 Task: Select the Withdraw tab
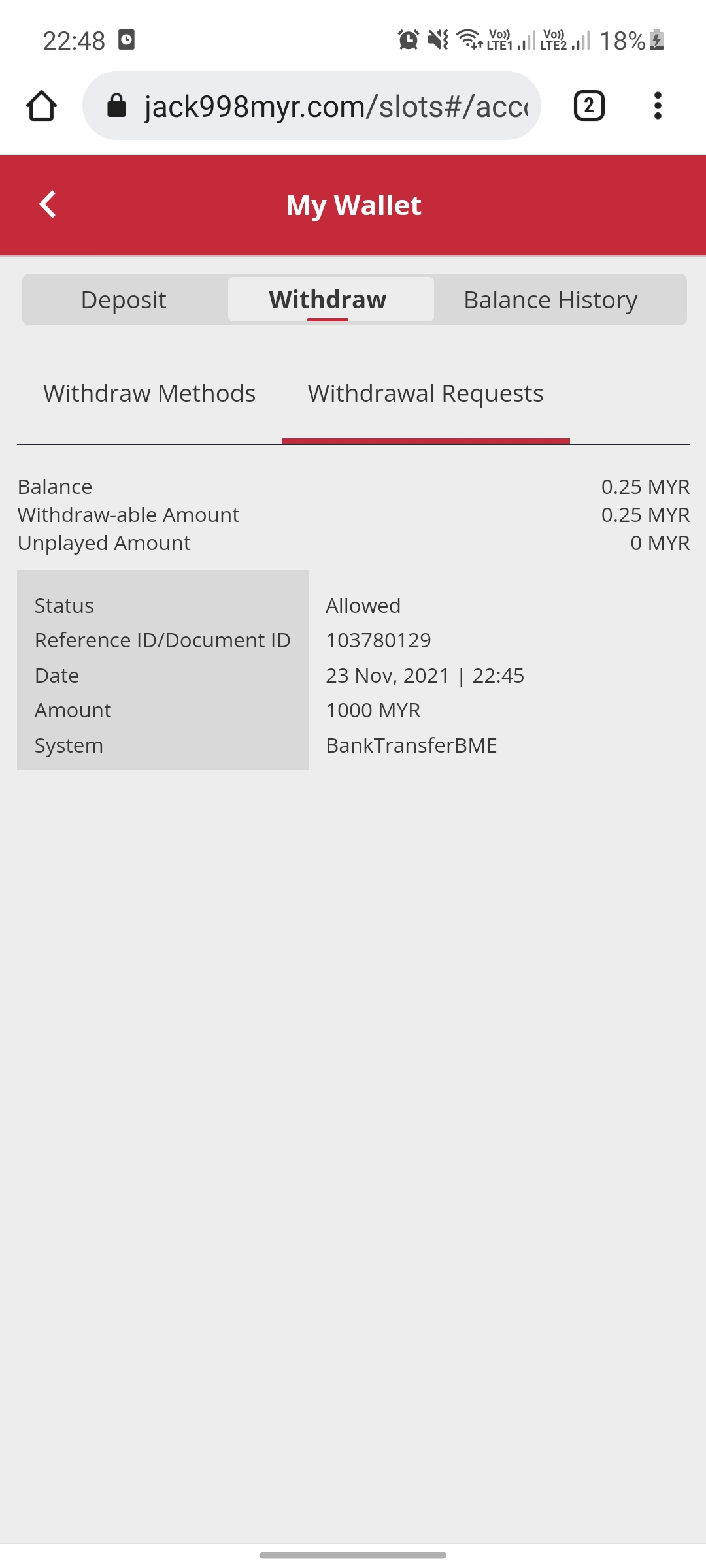328,300
